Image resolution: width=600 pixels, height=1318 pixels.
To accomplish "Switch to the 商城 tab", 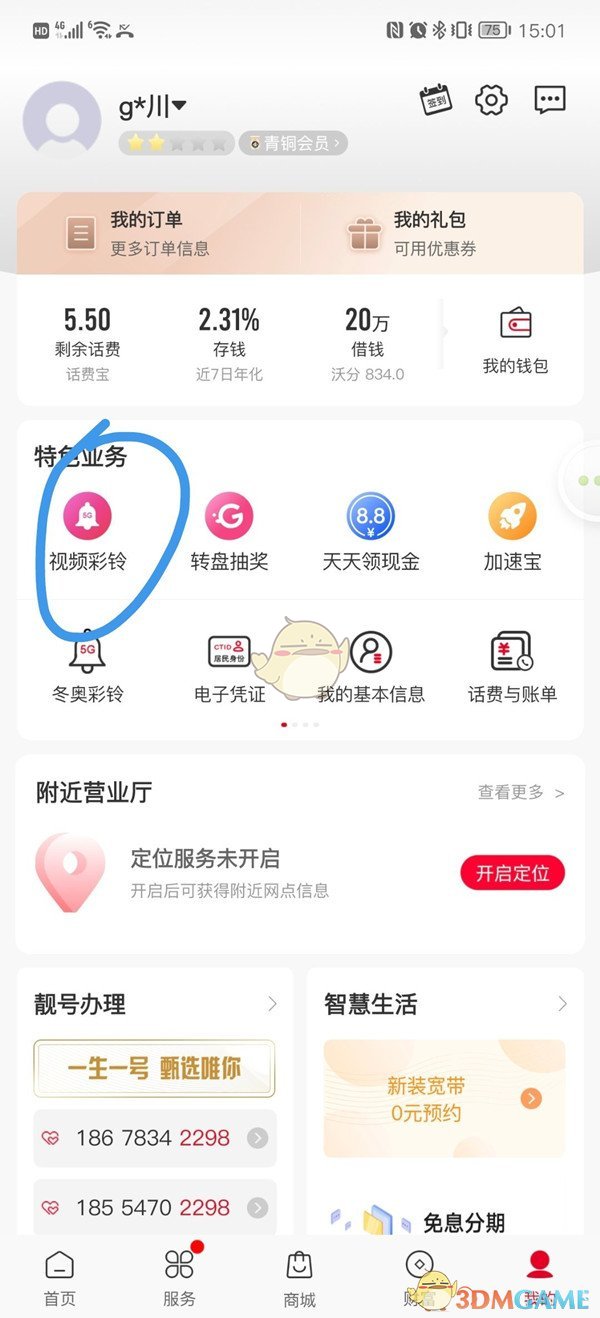I will (x=299, y=1278).
